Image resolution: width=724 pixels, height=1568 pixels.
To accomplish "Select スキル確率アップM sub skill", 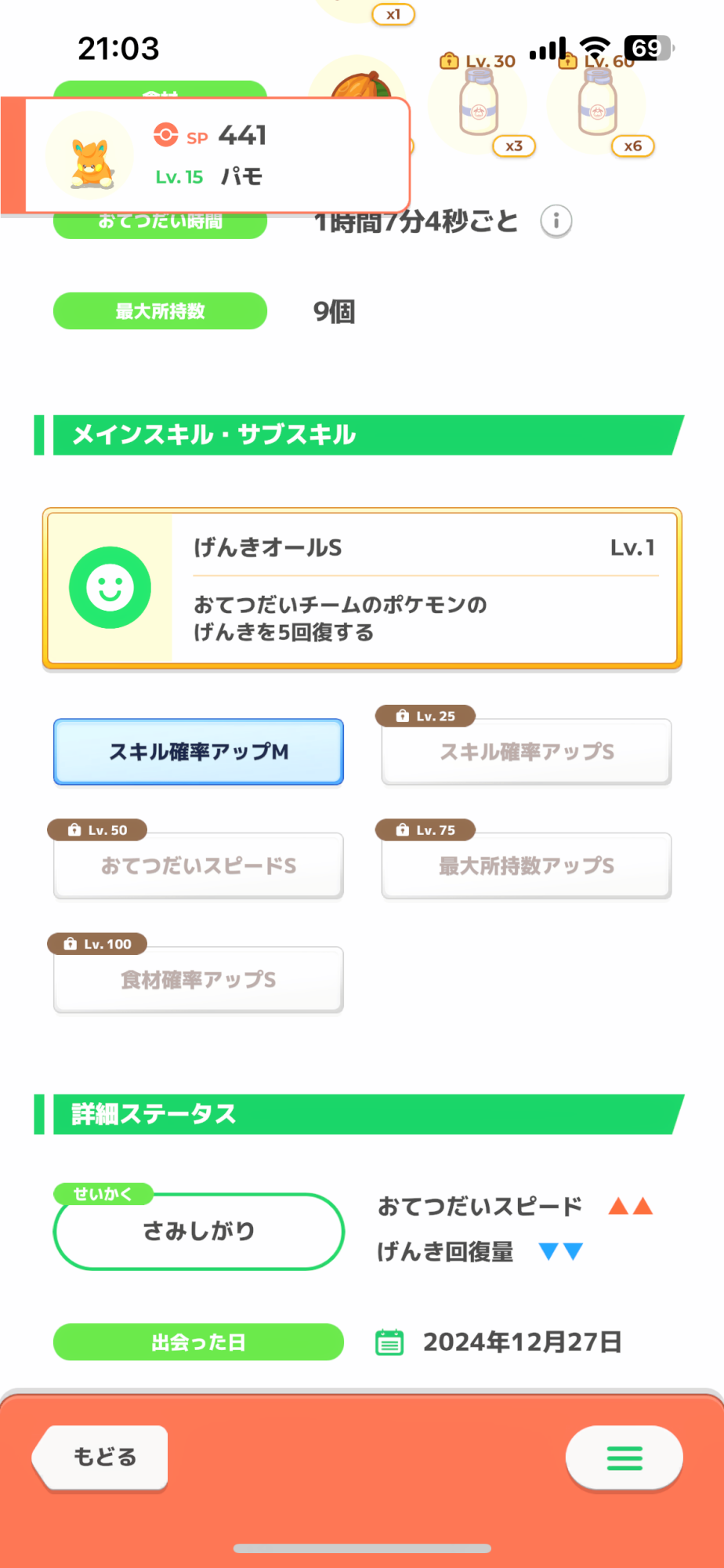I will [198, 752].
